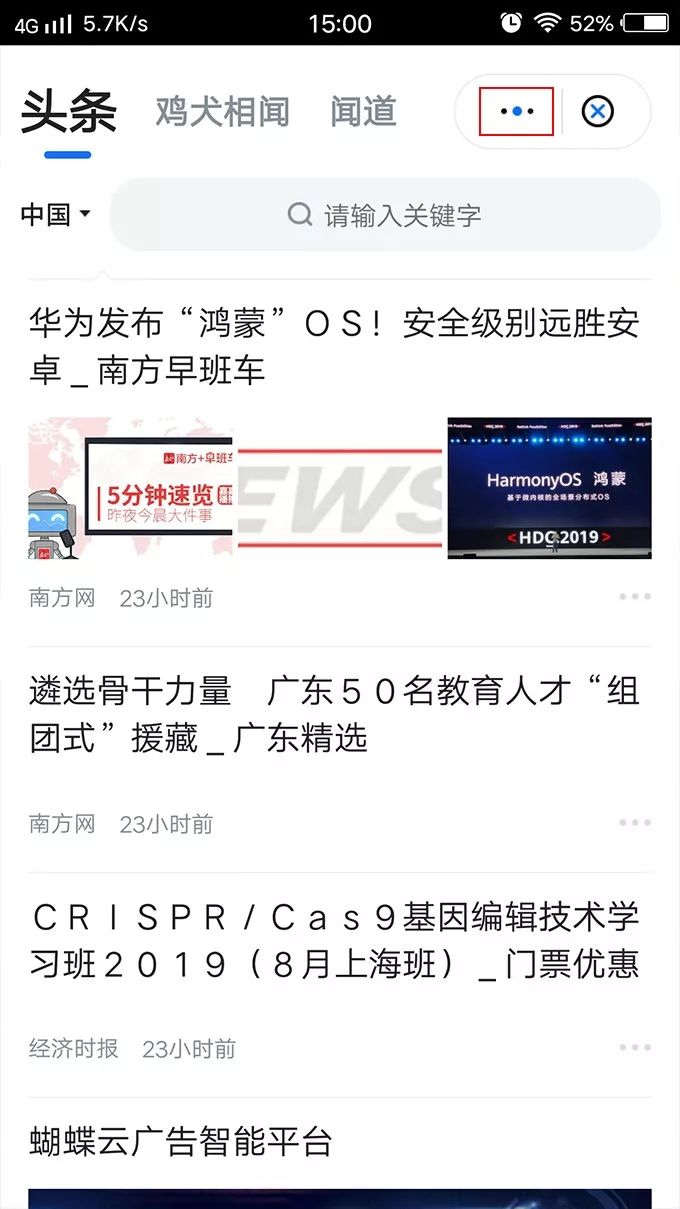Switch to the 鸡犬相闻 tab
The height and width of the screenshot is (1209, 680).
pos(222,111)
